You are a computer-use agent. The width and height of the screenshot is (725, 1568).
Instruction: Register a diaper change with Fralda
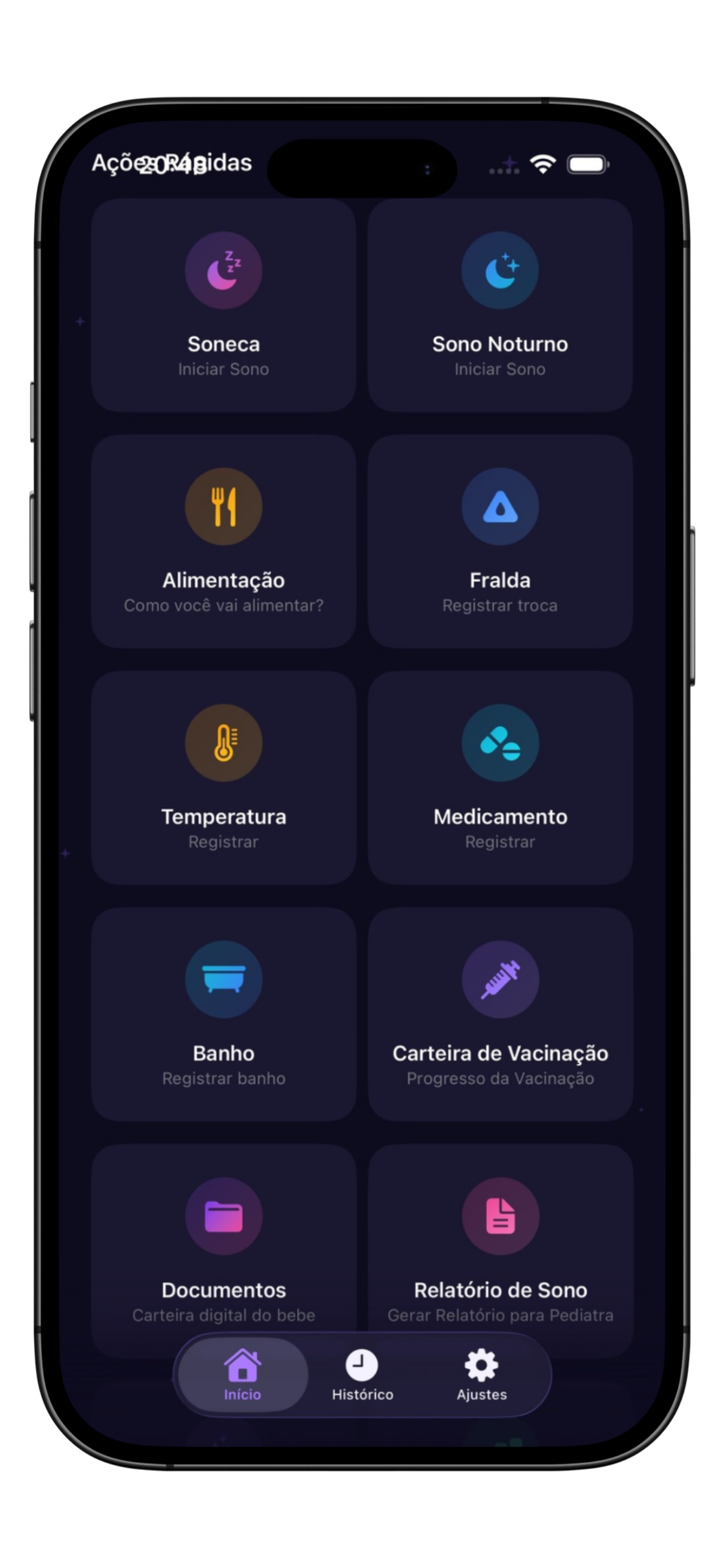click(500, 541)
